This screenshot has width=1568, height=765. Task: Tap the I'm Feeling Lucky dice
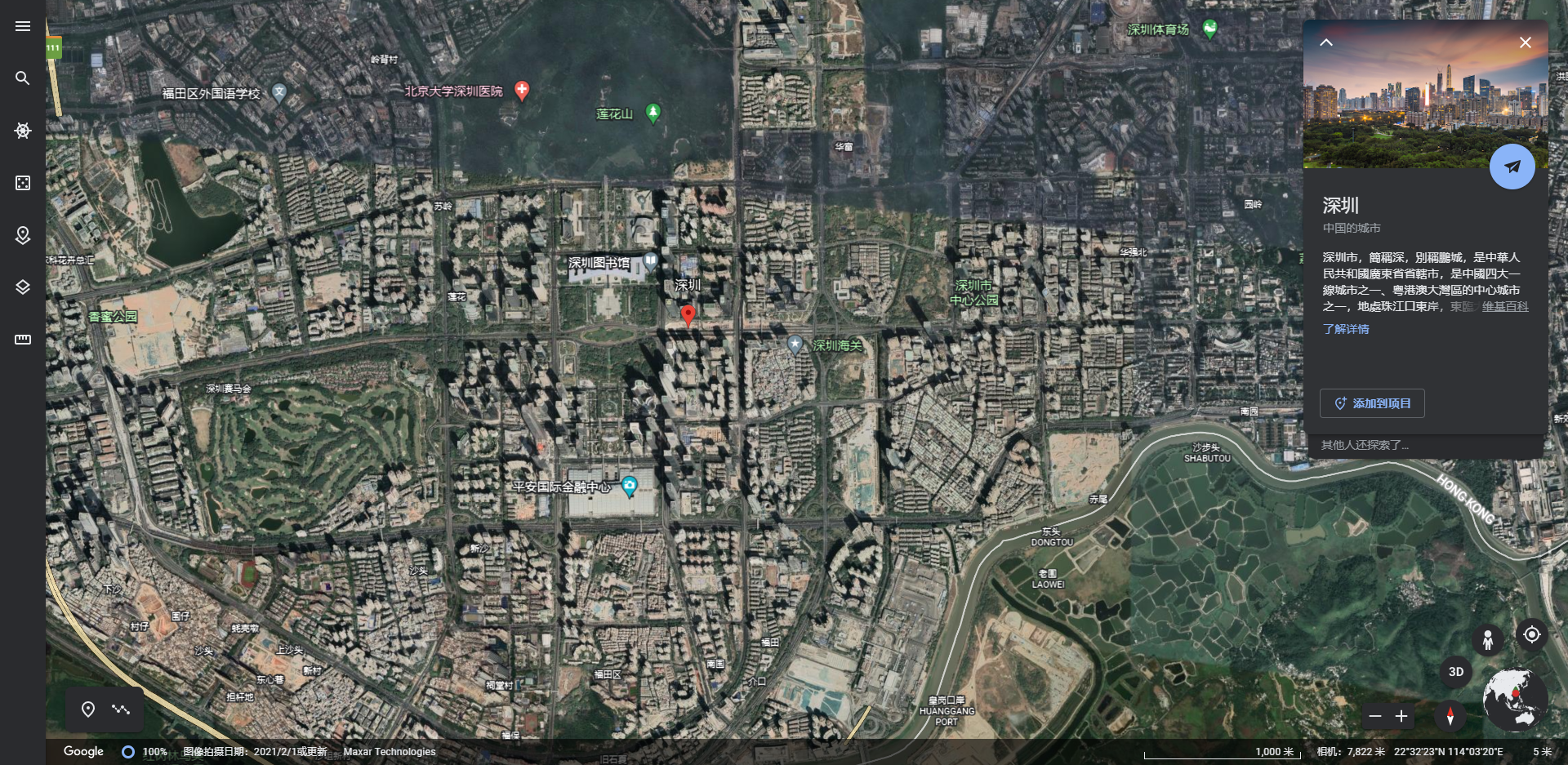click(23, 183)
